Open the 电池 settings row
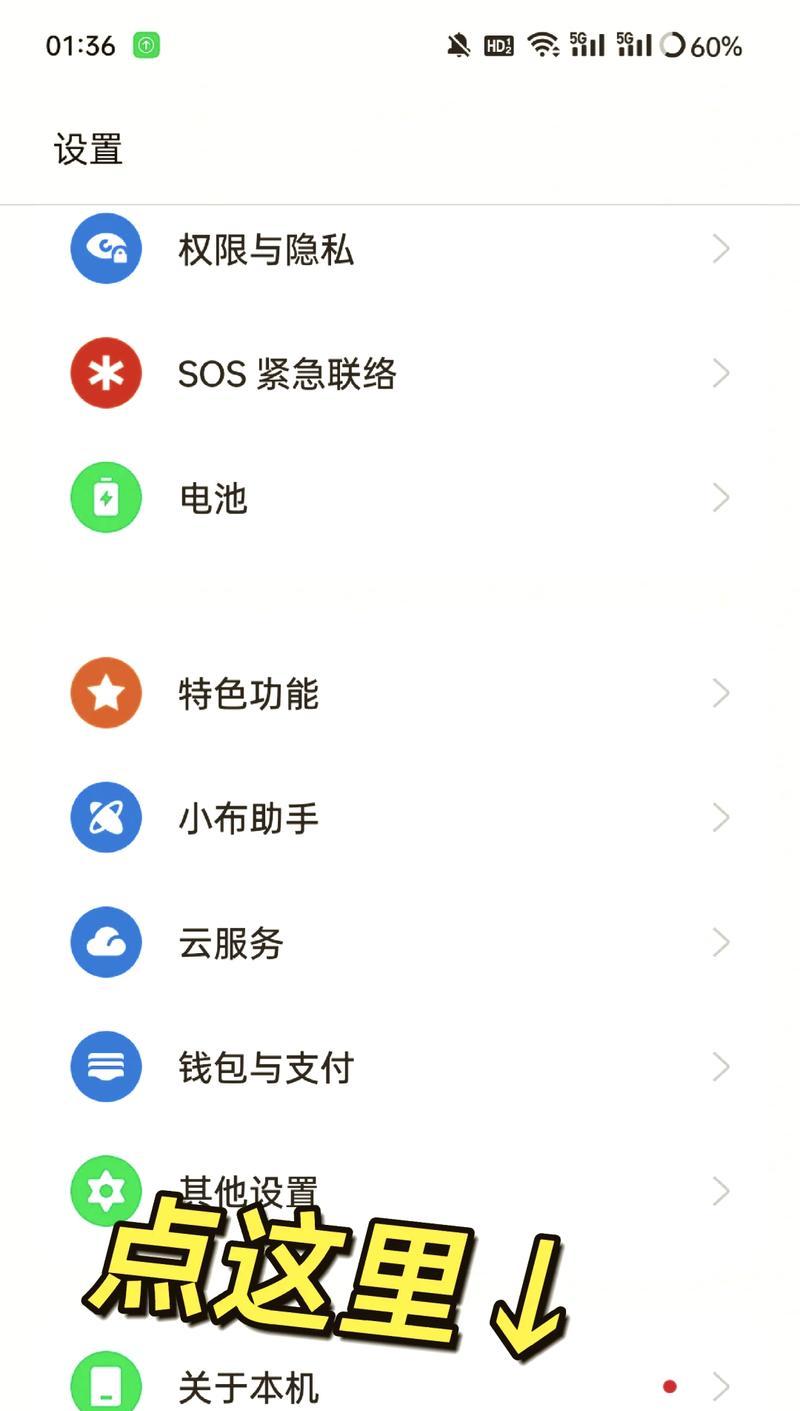 (x=400, y=498)
